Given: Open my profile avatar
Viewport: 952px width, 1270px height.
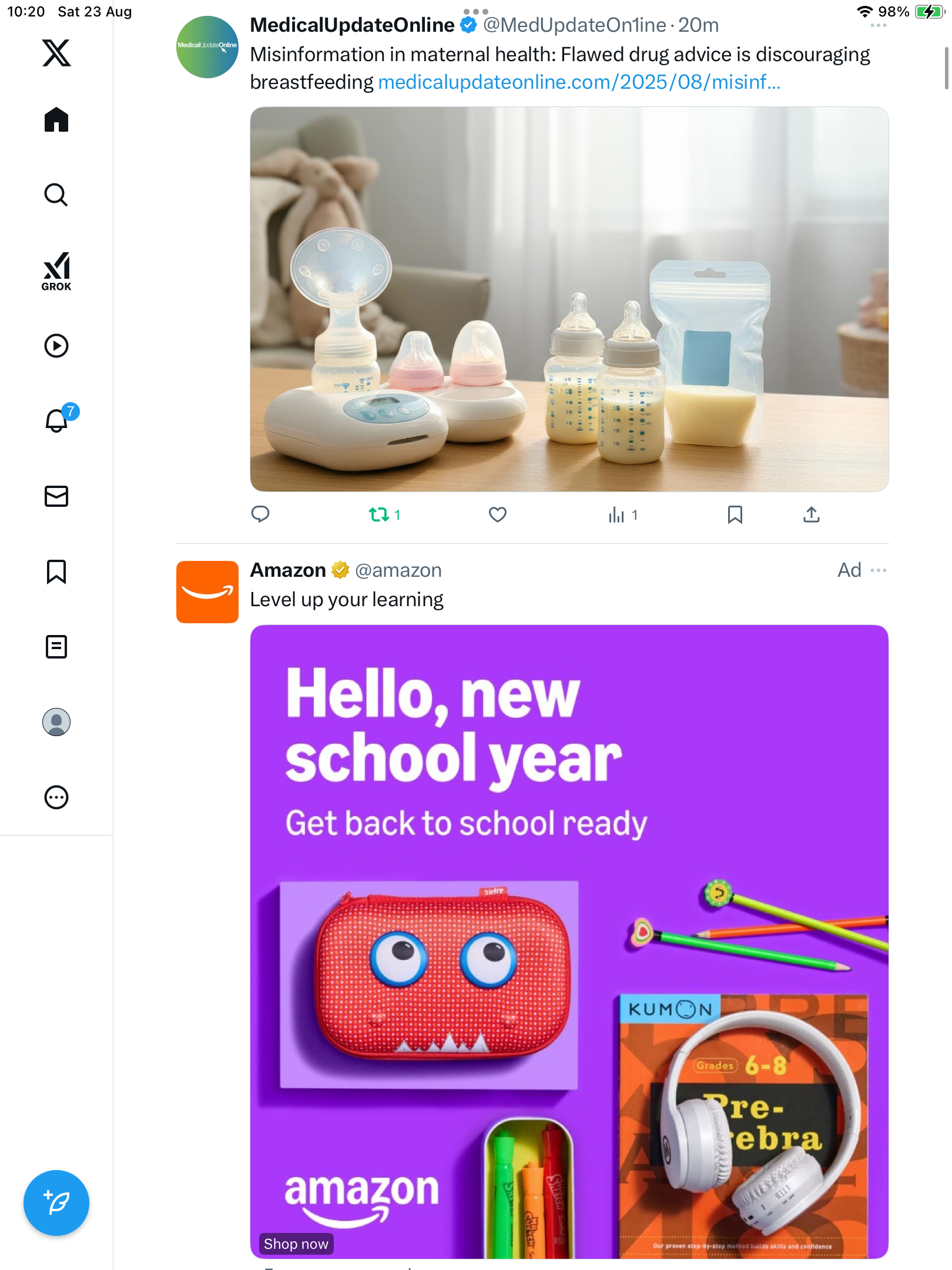Looking at the screenshot, I should click(x=56, y=722).
